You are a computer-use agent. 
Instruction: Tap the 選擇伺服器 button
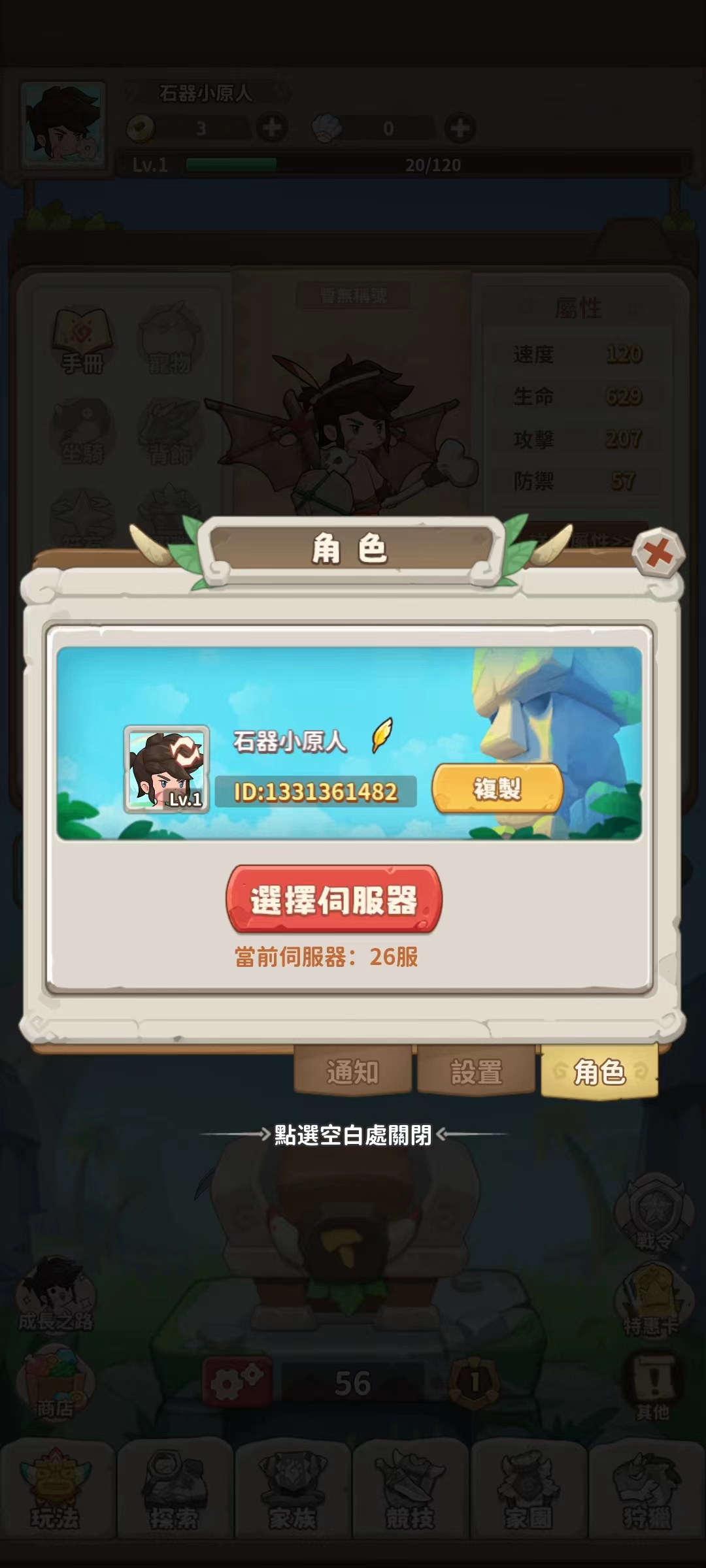pyautogui.click(x=334, y=900)
